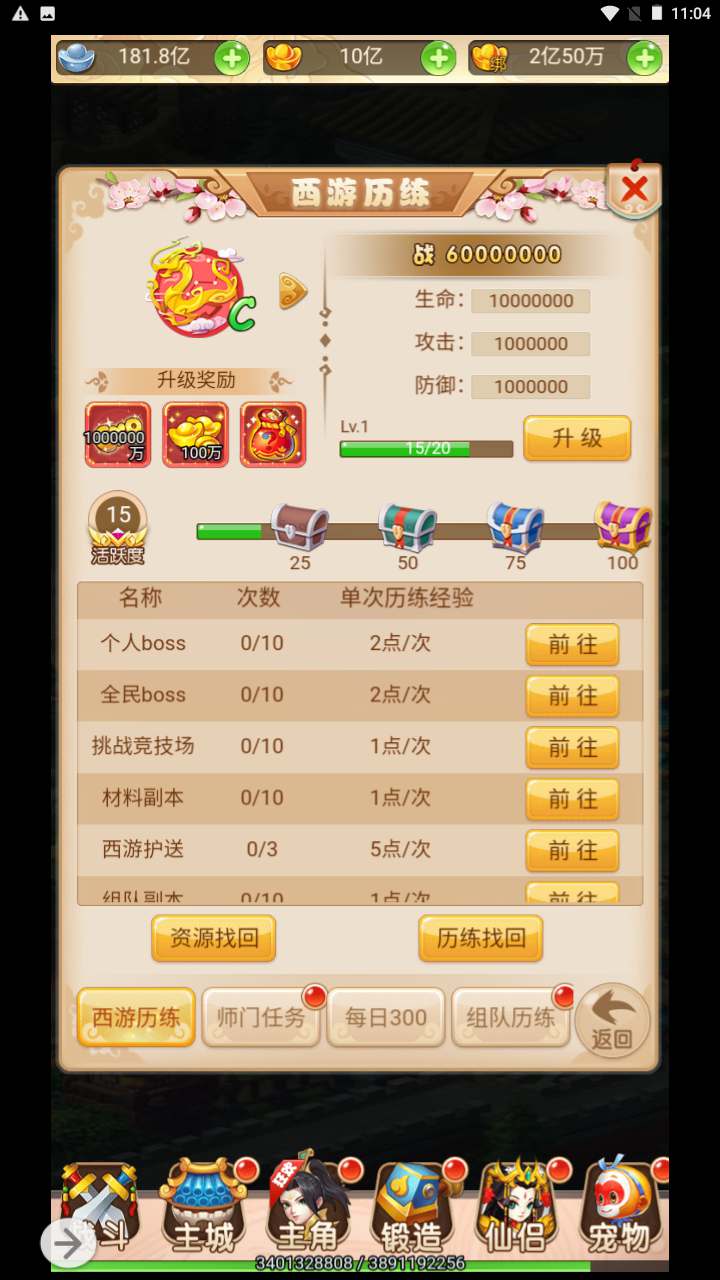Open the 宠物 menu
Image resolution: width=720 pixels, height=1280 pixels.
coord(620,1212)
